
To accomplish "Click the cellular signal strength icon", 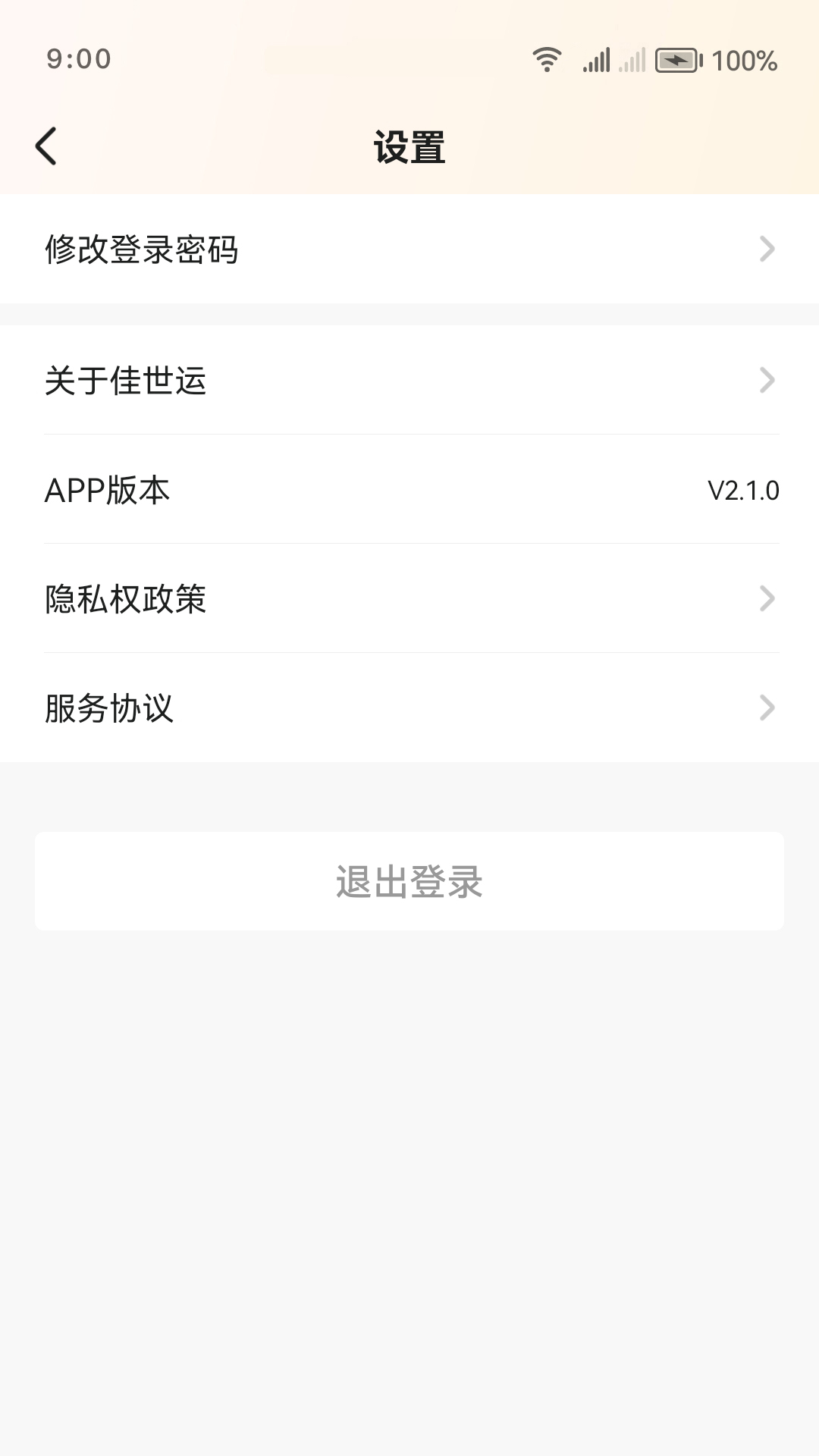I will click(598, 59).
